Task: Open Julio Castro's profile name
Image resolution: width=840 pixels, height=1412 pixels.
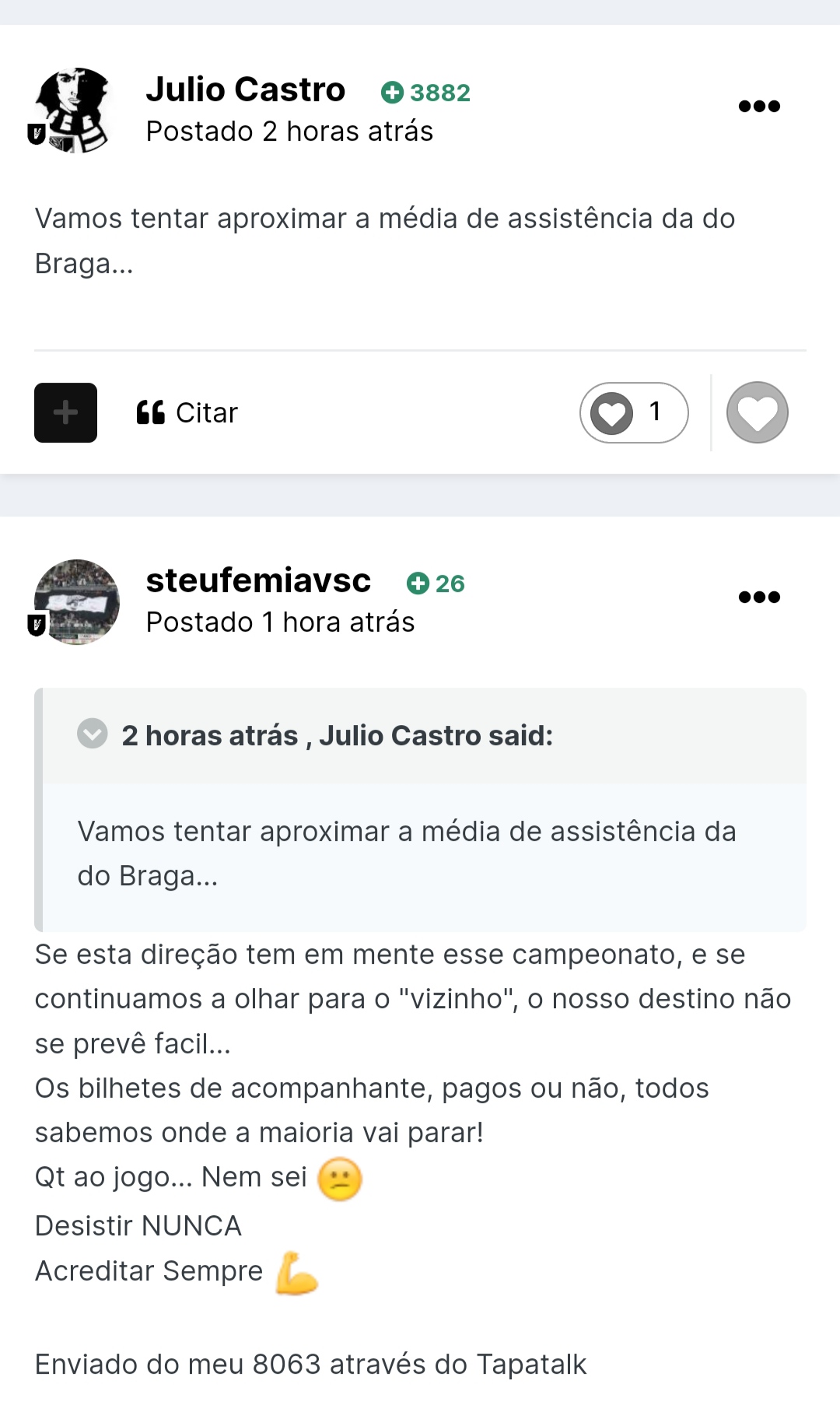Action: click(246, 89)
